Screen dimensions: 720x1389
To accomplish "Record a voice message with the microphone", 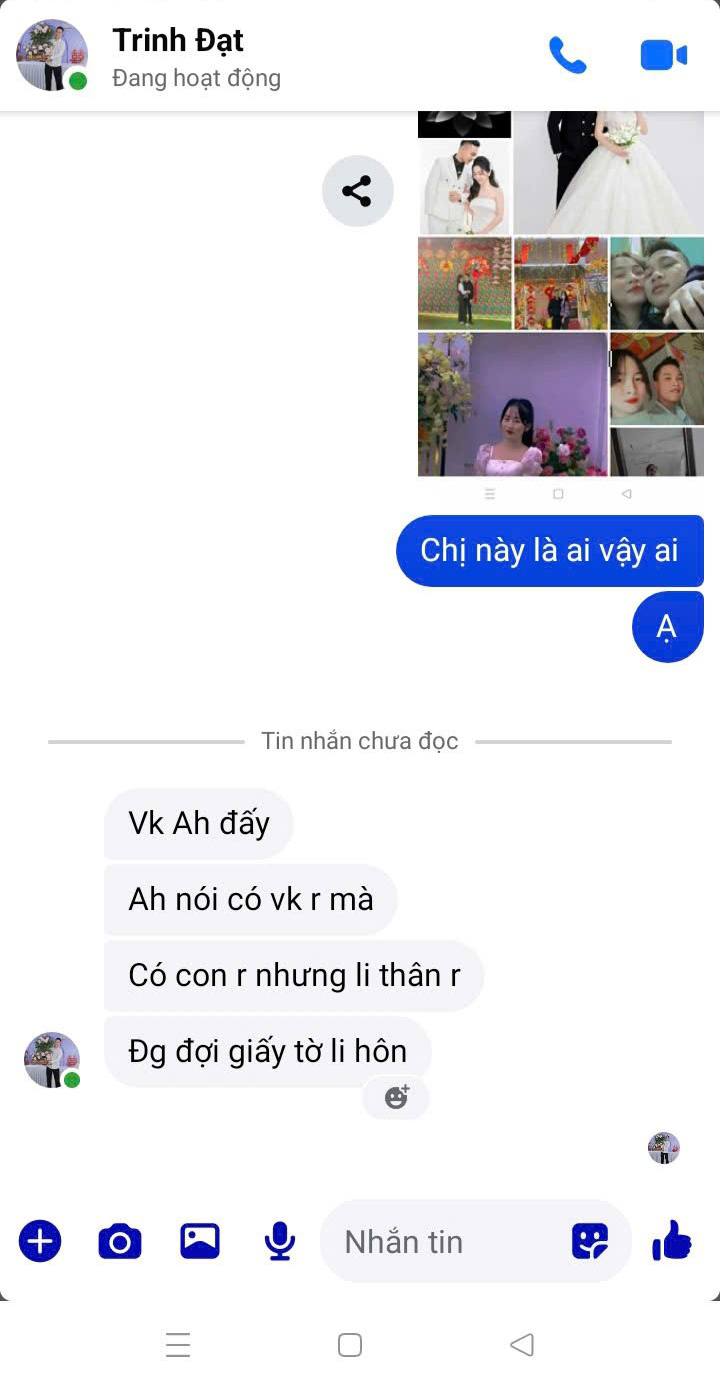I will click(x=280, y=1241).
